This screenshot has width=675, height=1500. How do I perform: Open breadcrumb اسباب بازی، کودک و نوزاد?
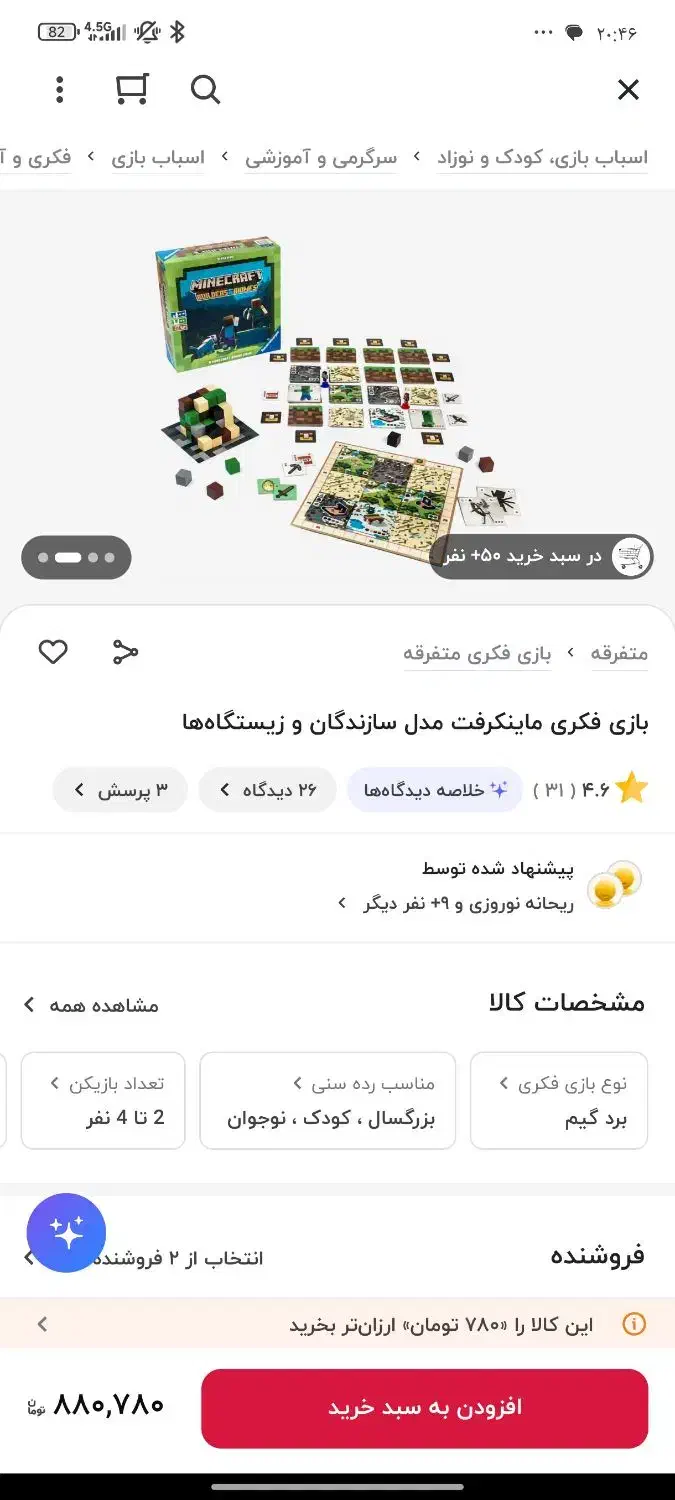542,157
